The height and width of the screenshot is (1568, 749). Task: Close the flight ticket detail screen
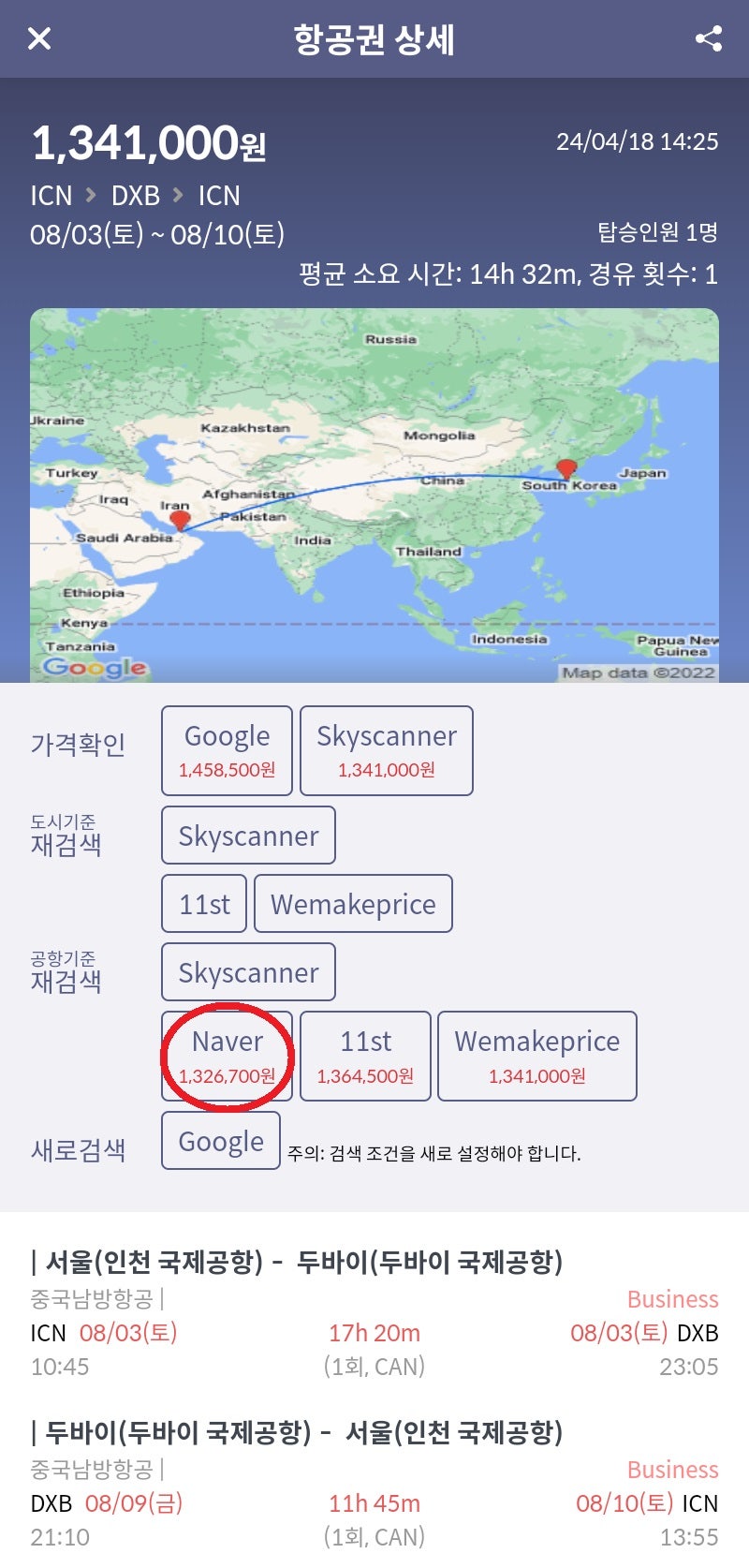pos(39,38)
